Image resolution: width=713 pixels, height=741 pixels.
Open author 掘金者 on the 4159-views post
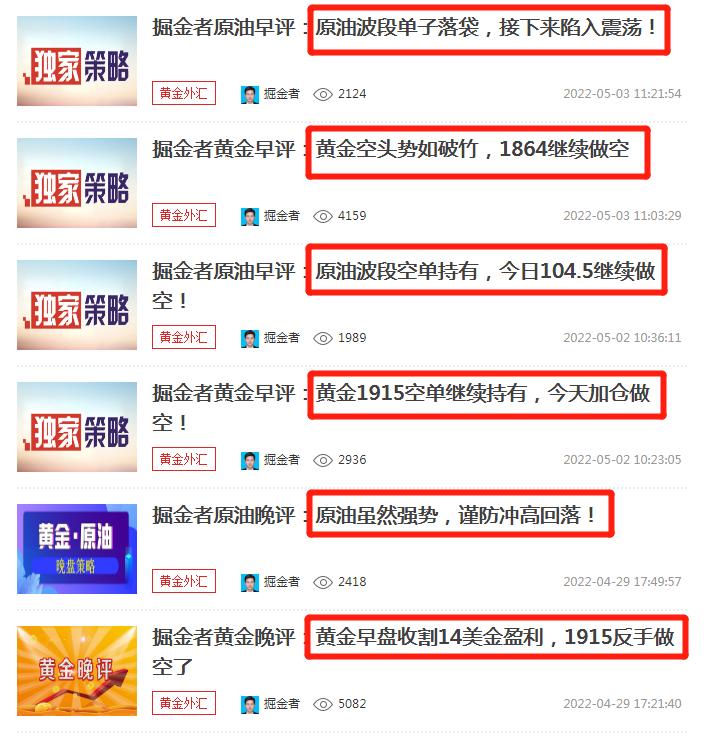(x=271, y=216)
